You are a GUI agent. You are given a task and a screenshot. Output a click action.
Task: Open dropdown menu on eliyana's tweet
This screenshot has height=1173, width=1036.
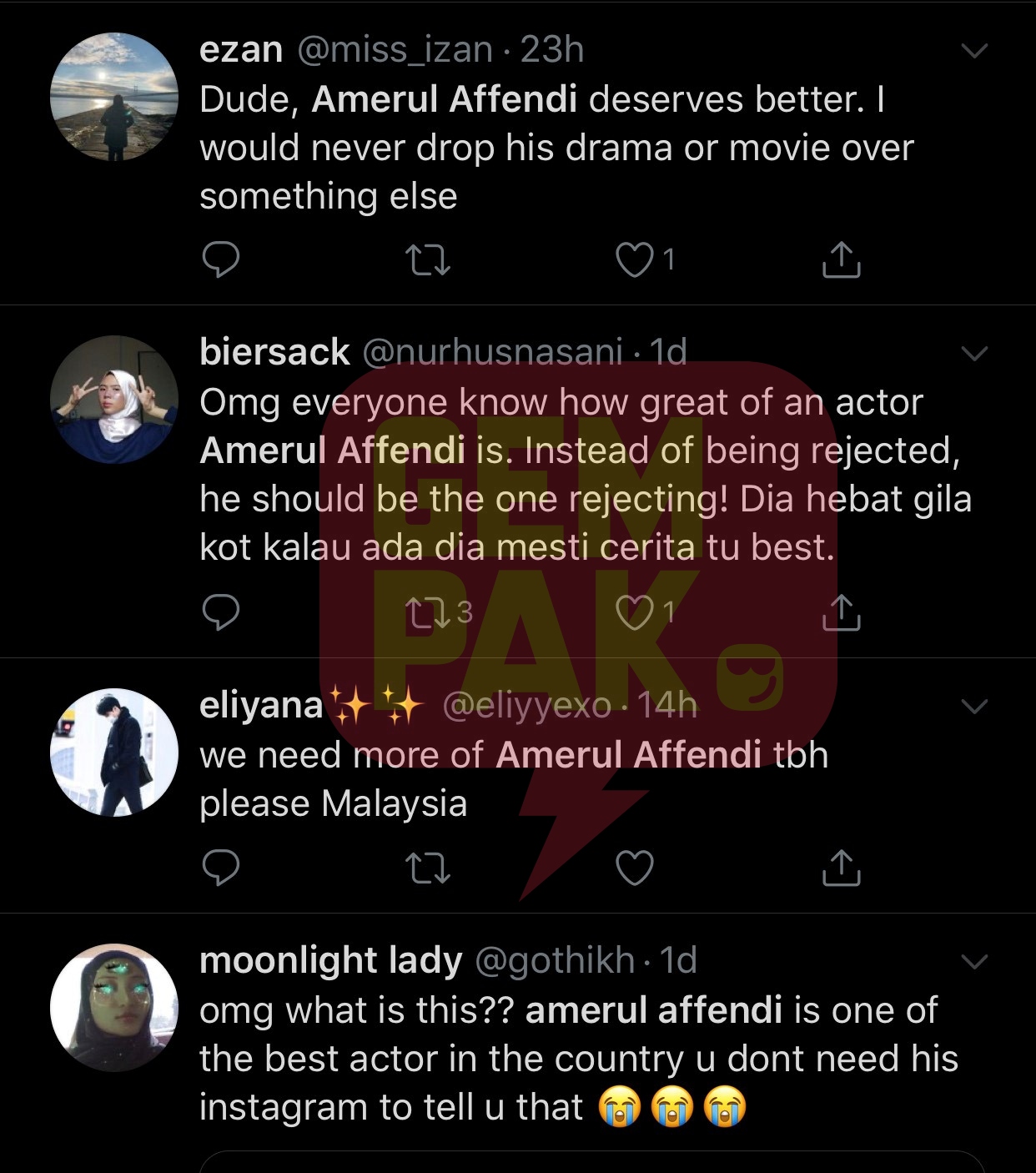click(974, 707)
